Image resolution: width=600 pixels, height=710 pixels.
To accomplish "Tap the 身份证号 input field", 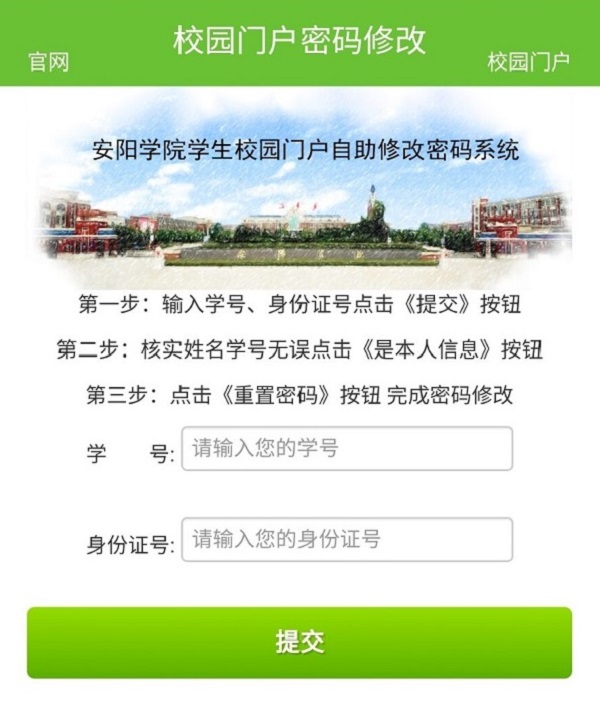I will click(346, 539).
